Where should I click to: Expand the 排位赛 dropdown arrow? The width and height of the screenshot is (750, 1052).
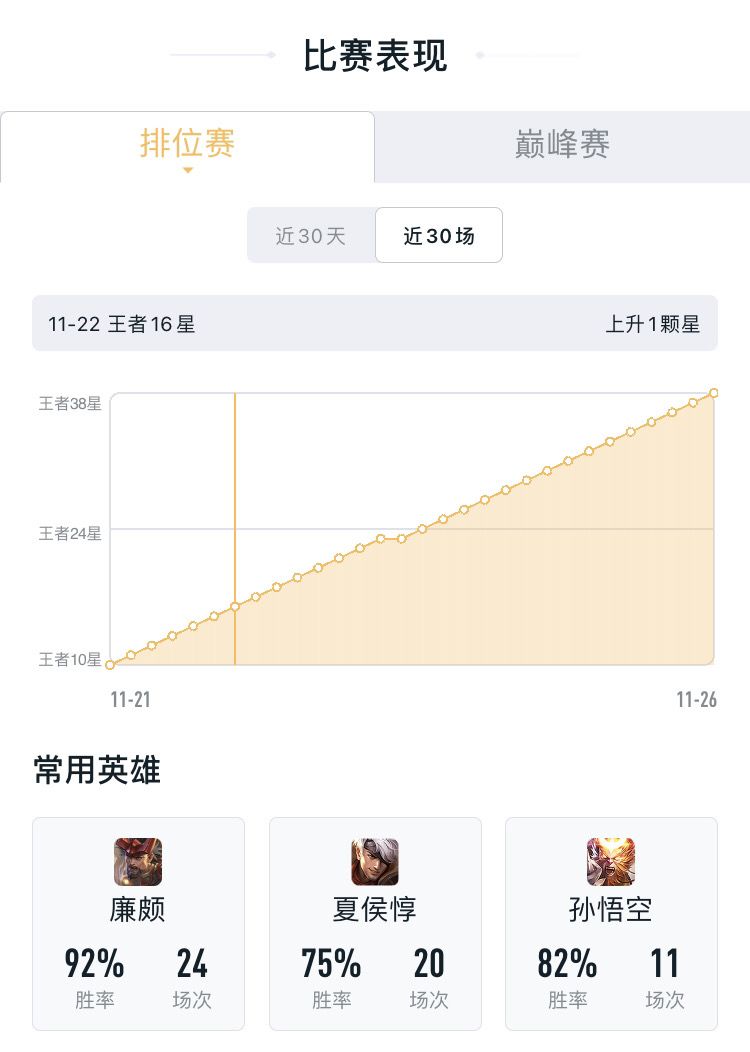[x=188, y=170]
